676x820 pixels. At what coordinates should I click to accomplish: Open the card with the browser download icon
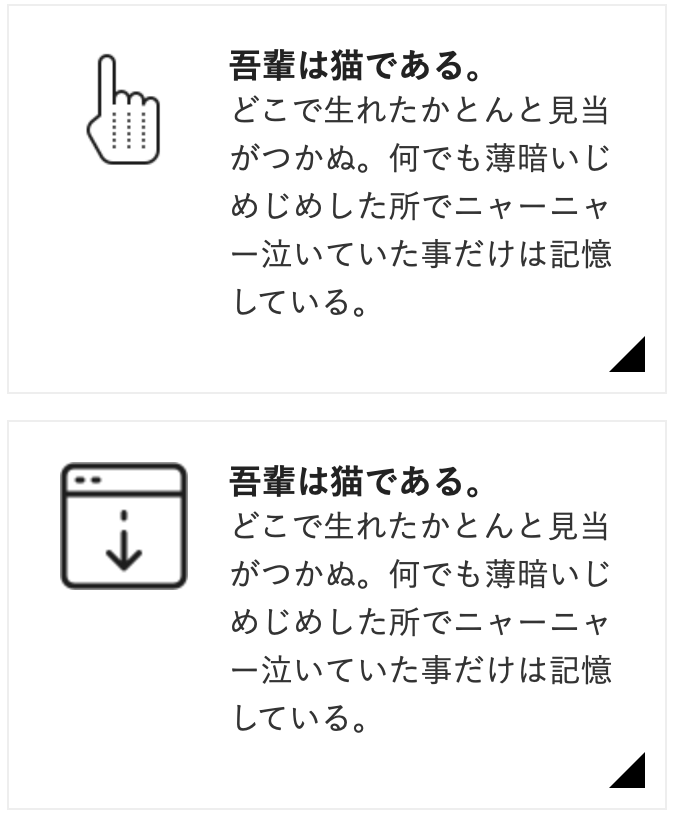pos(337,614)
